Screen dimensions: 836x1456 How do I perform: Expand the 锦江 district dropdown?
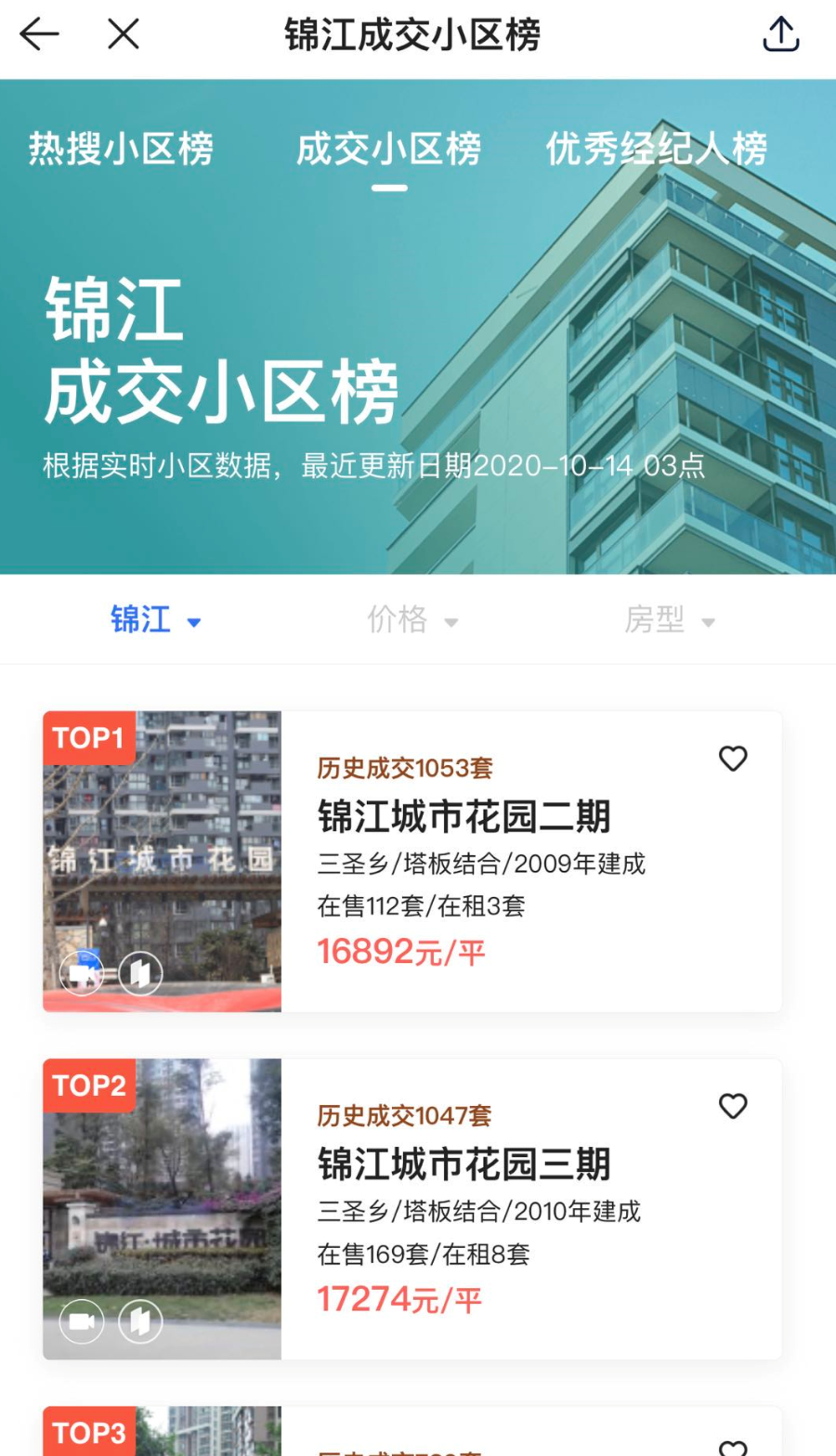tap(155, 619)
